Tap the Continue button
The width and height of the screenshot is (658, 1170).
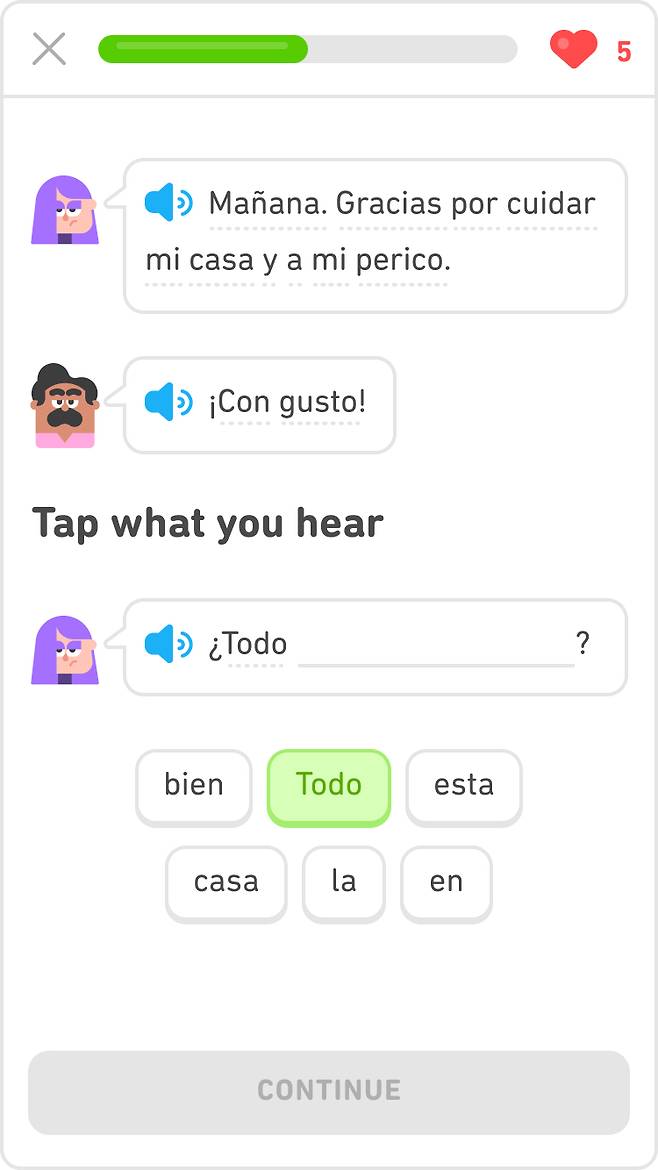tap(329, 1090)
